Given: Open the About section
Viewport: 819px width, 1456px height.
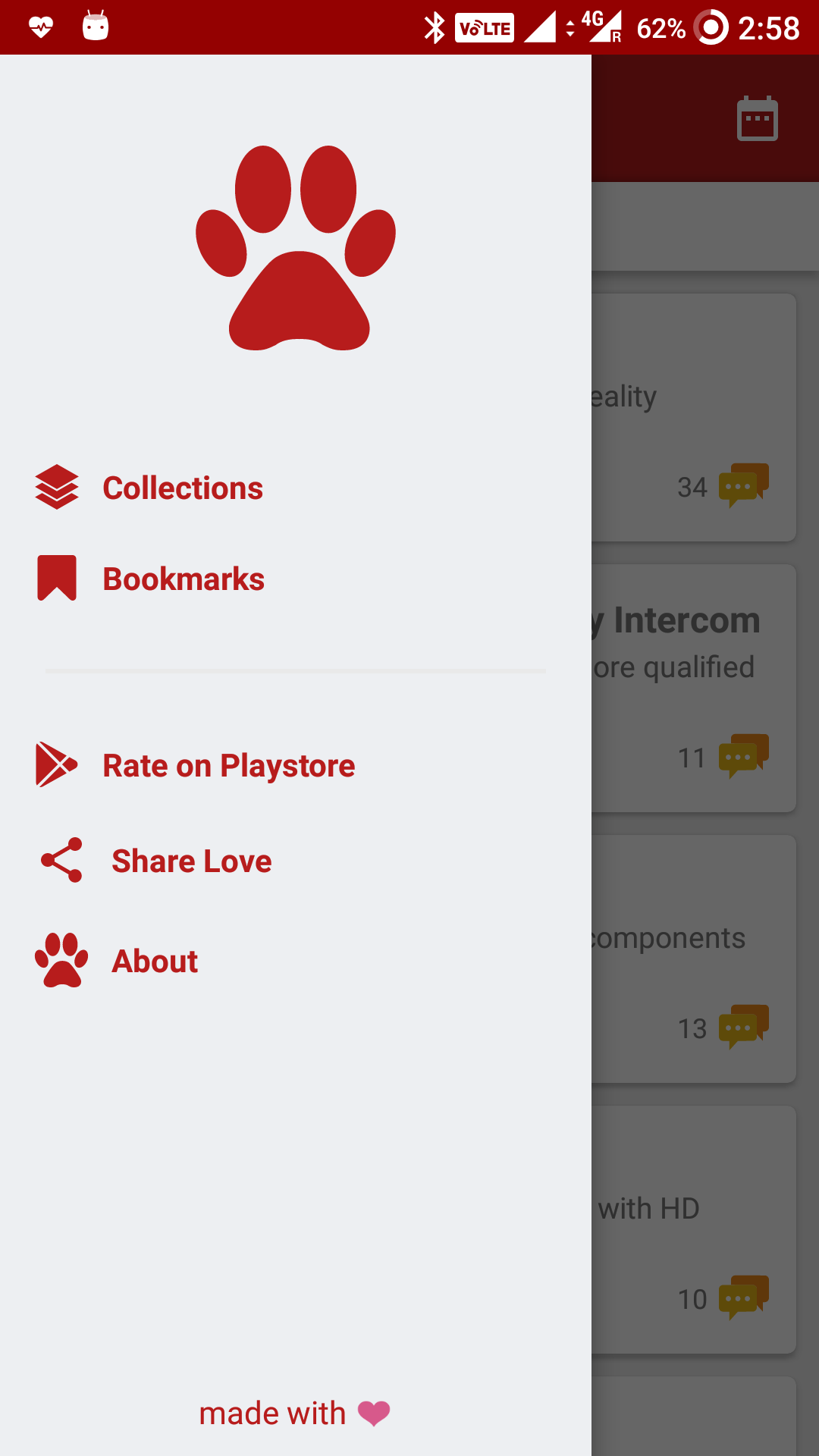Looking at the screenshot, I should [154, 961].
